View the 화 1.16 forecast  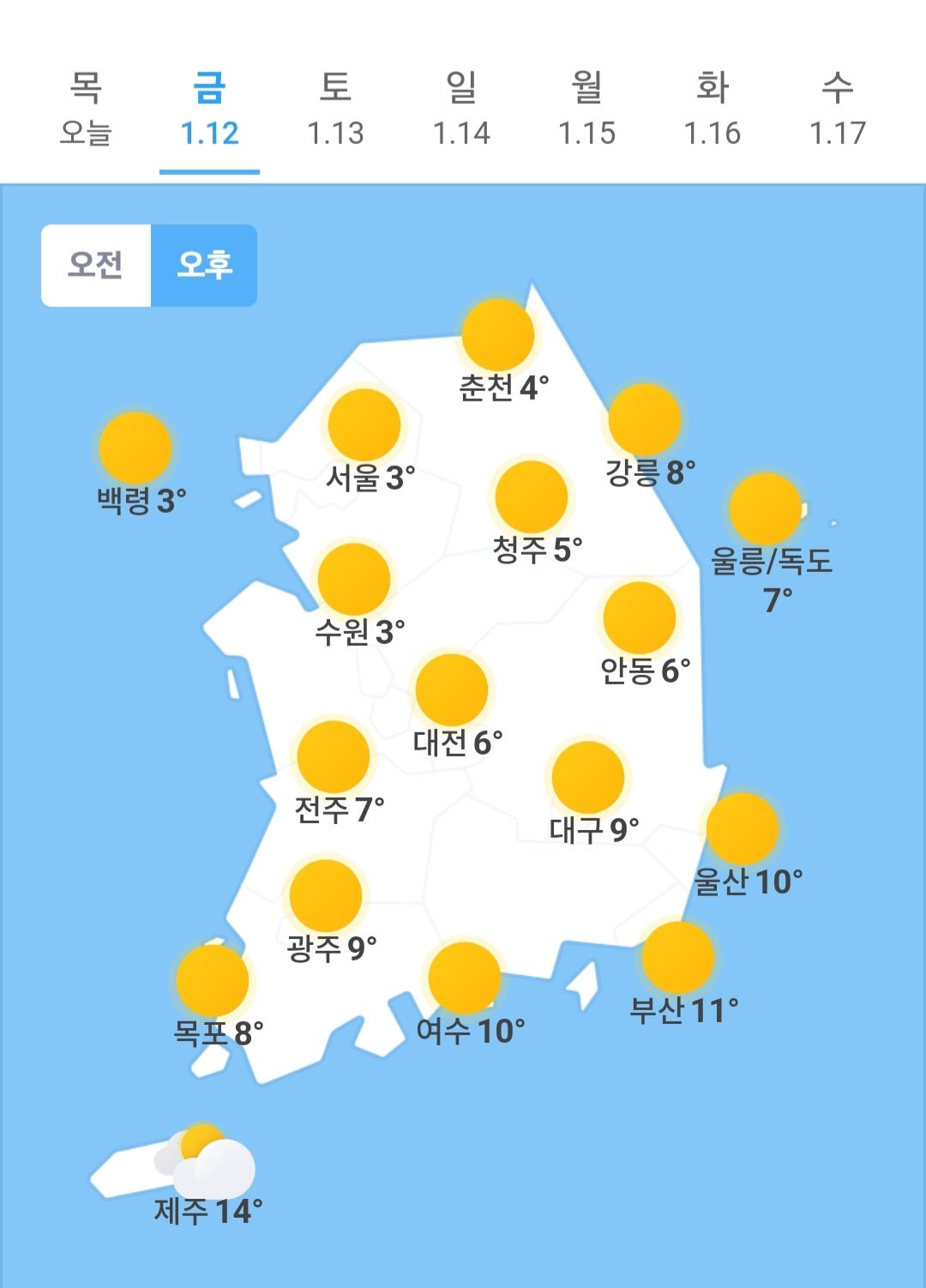[x=712, y=110]
